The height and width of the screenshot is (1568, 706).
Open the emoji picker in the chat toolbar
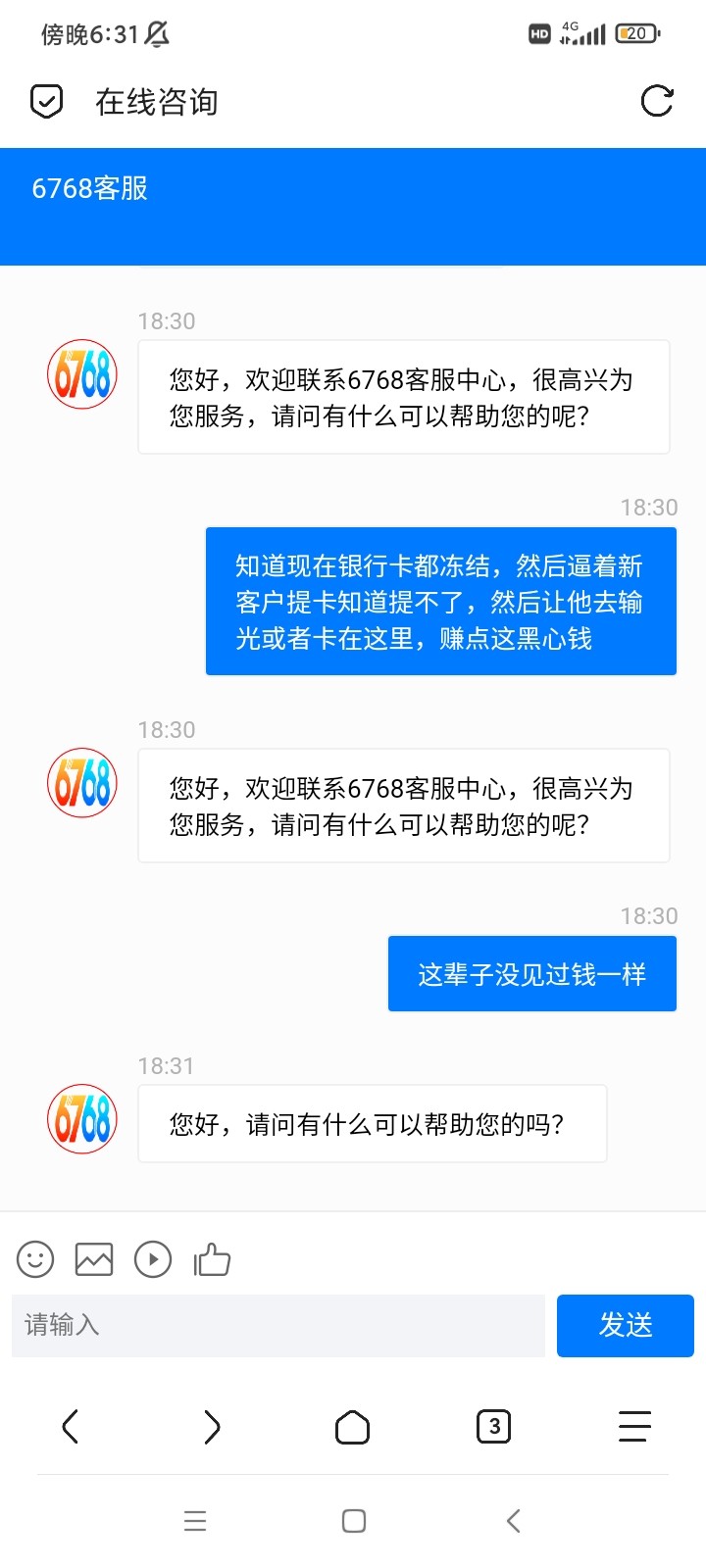pyautogui.click(x=34, y=1259)
